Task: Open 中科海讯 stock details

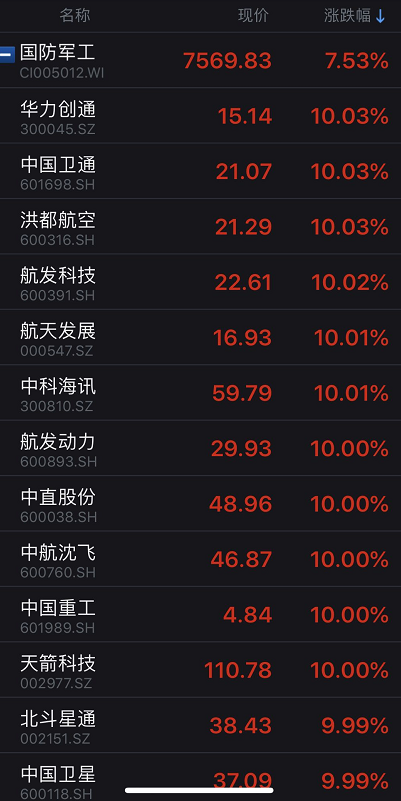Action: [x=200, y=393]
